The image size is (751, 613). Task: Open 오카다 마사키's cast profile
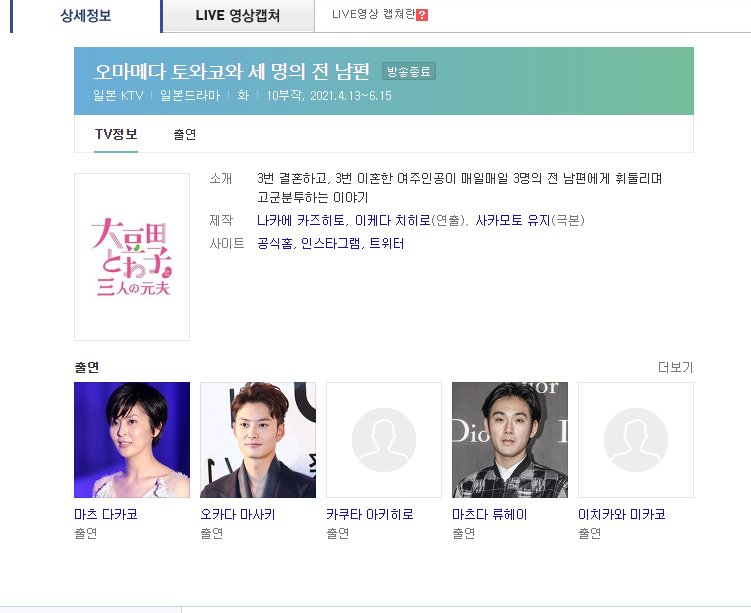[x=238, y=514]
